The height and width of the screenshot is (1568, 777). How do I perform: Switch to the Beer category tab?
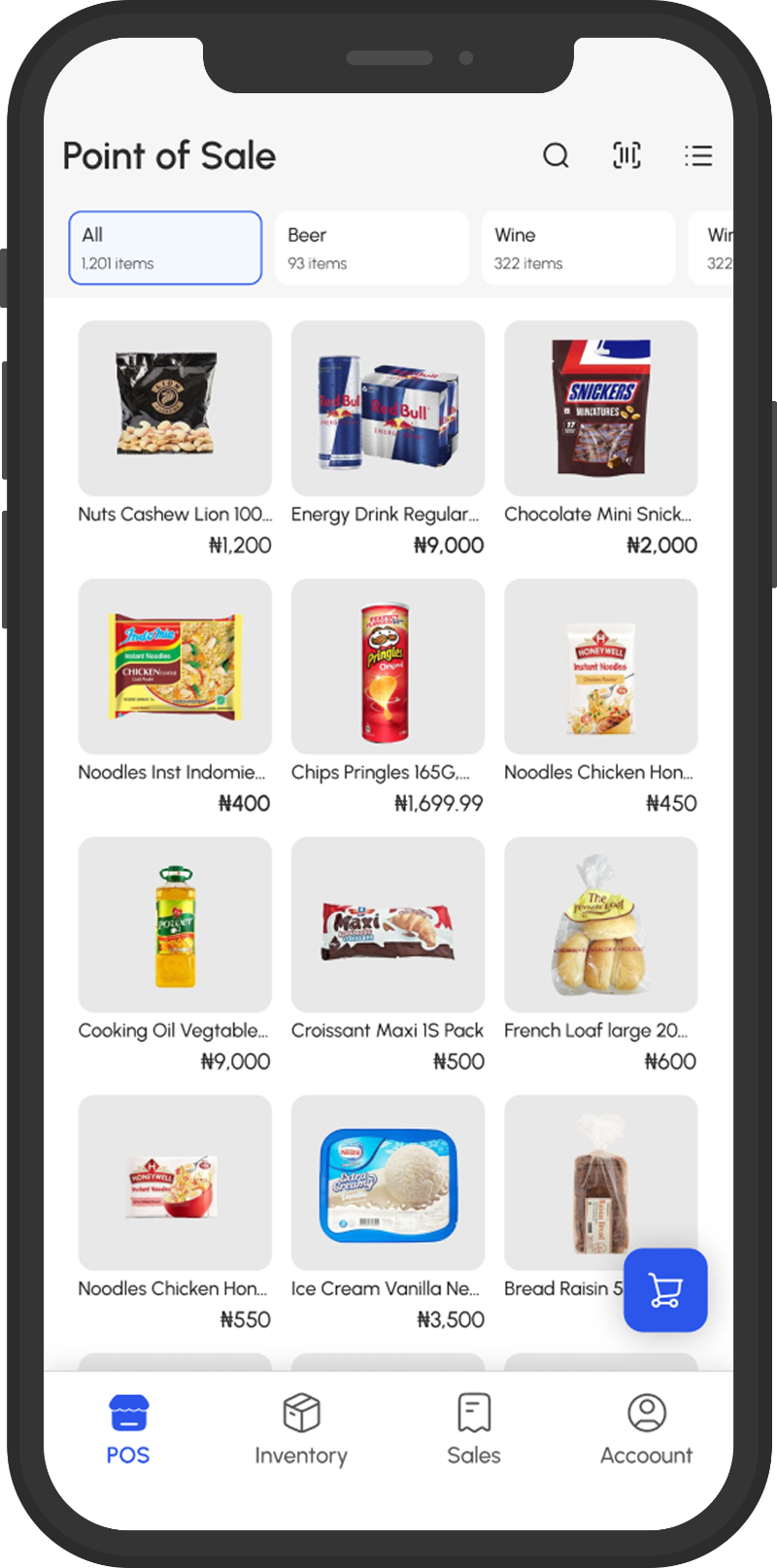point(371,248)
